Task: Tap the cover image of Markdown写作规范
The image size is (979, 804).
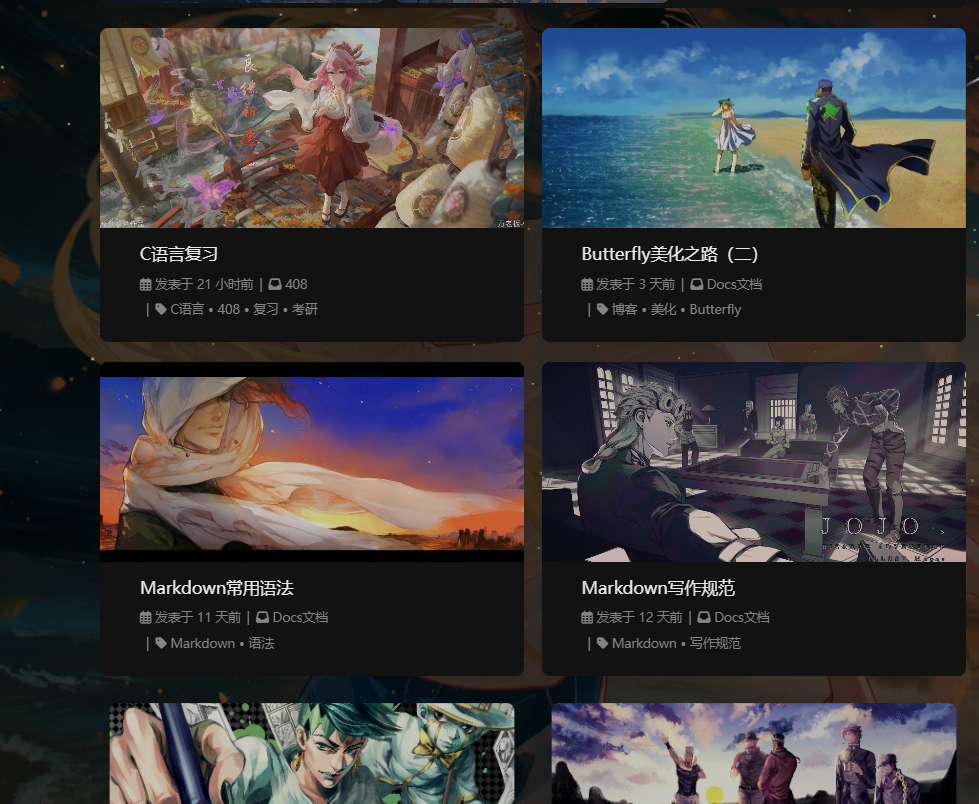Action: 753,462
